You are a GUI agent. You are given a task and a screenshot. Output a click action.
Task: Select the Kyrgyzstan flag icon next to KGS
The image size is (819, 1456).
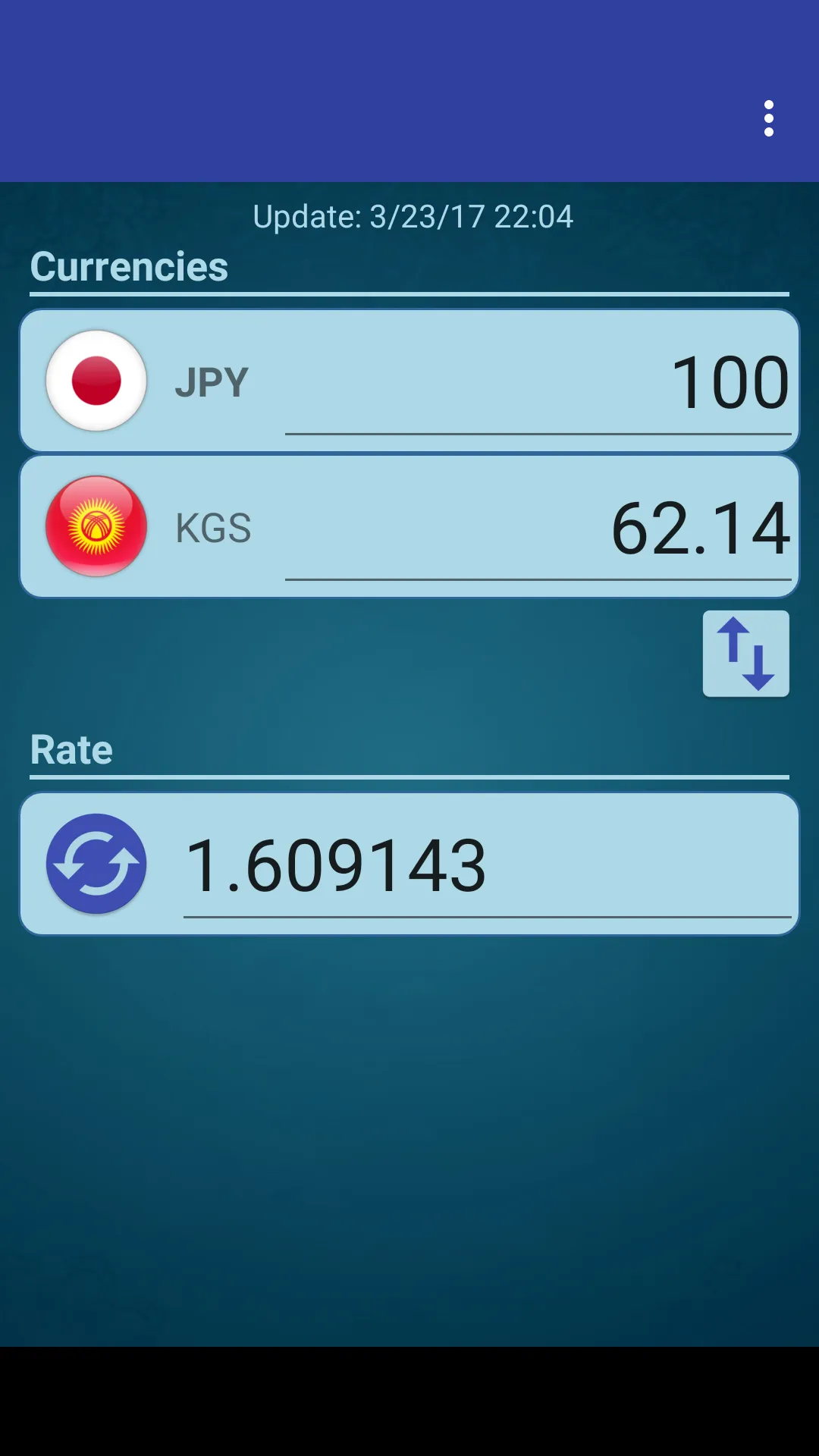pyautogui.click(x=96, y=526)
